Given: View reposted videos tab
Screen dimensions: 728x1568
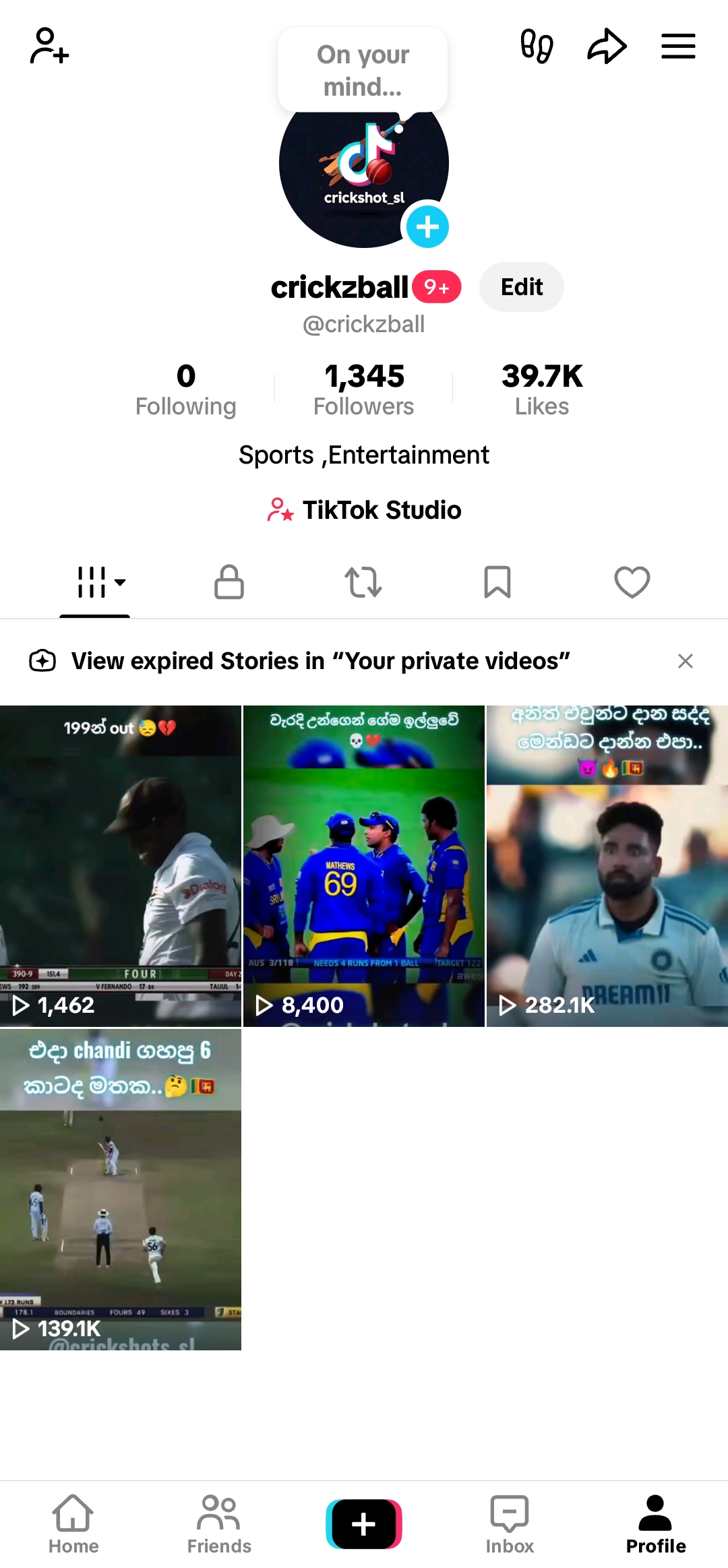Looking at the screenshot, I should click(363, 582).
